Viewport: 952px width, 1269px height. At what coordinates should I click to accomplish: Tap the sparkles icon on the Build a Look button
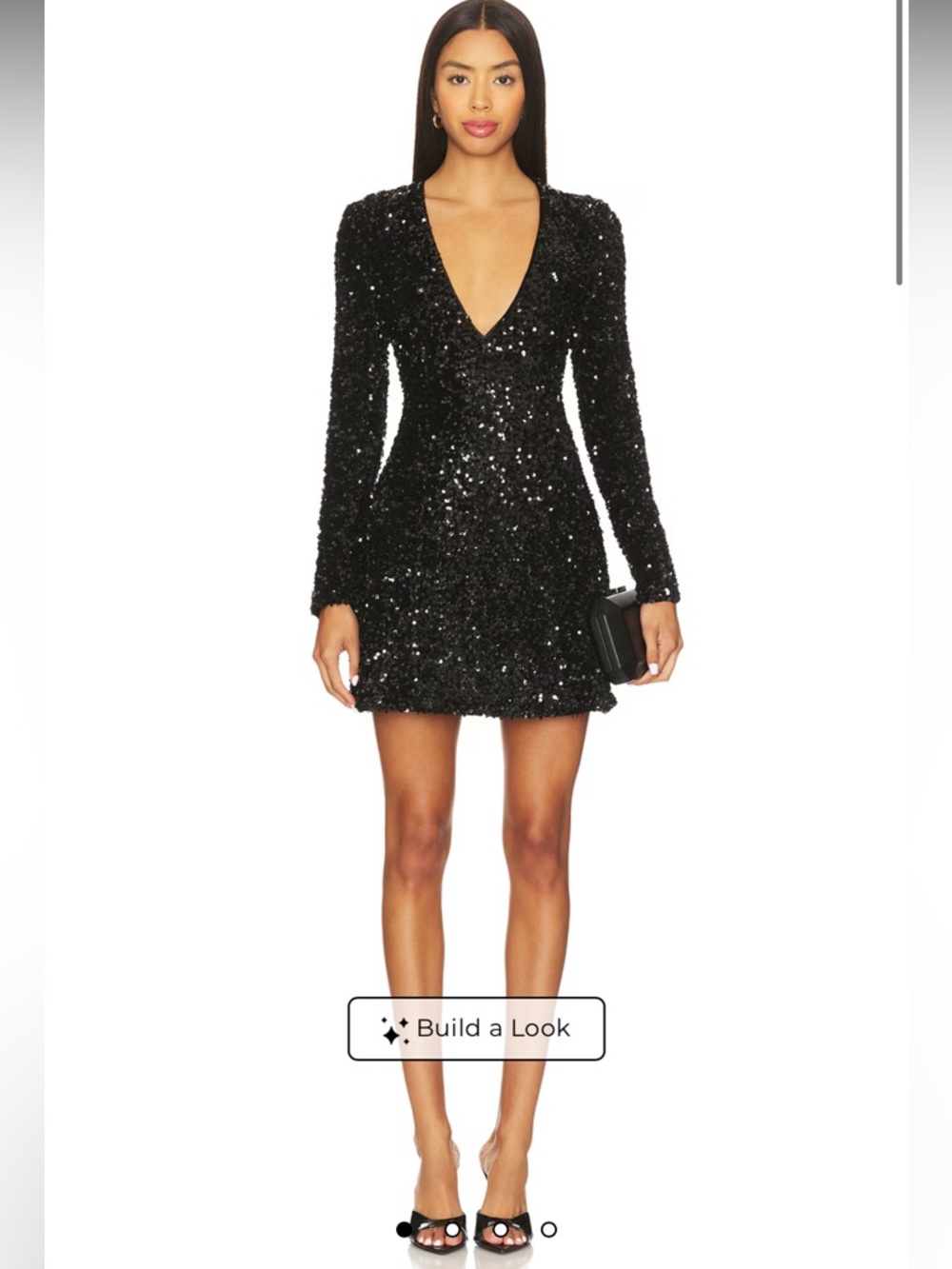click(393, 1029)
